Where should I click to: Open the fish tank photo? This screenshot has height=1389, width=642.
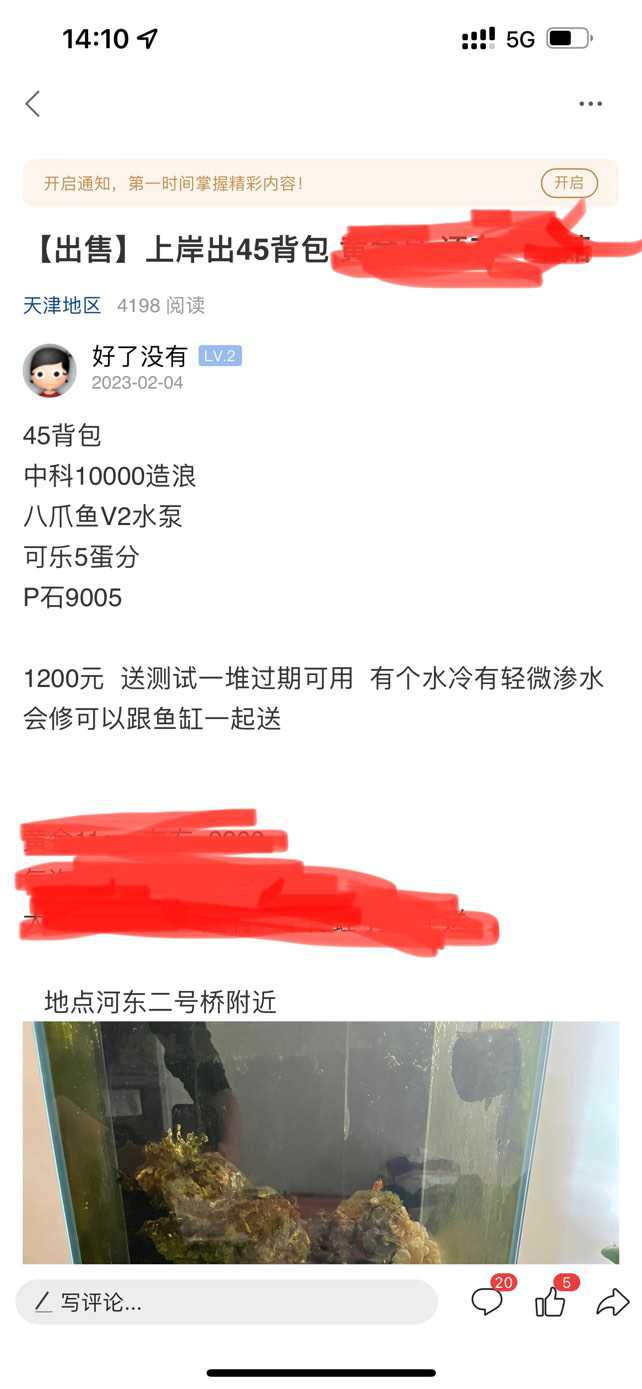coord(320,1141)
